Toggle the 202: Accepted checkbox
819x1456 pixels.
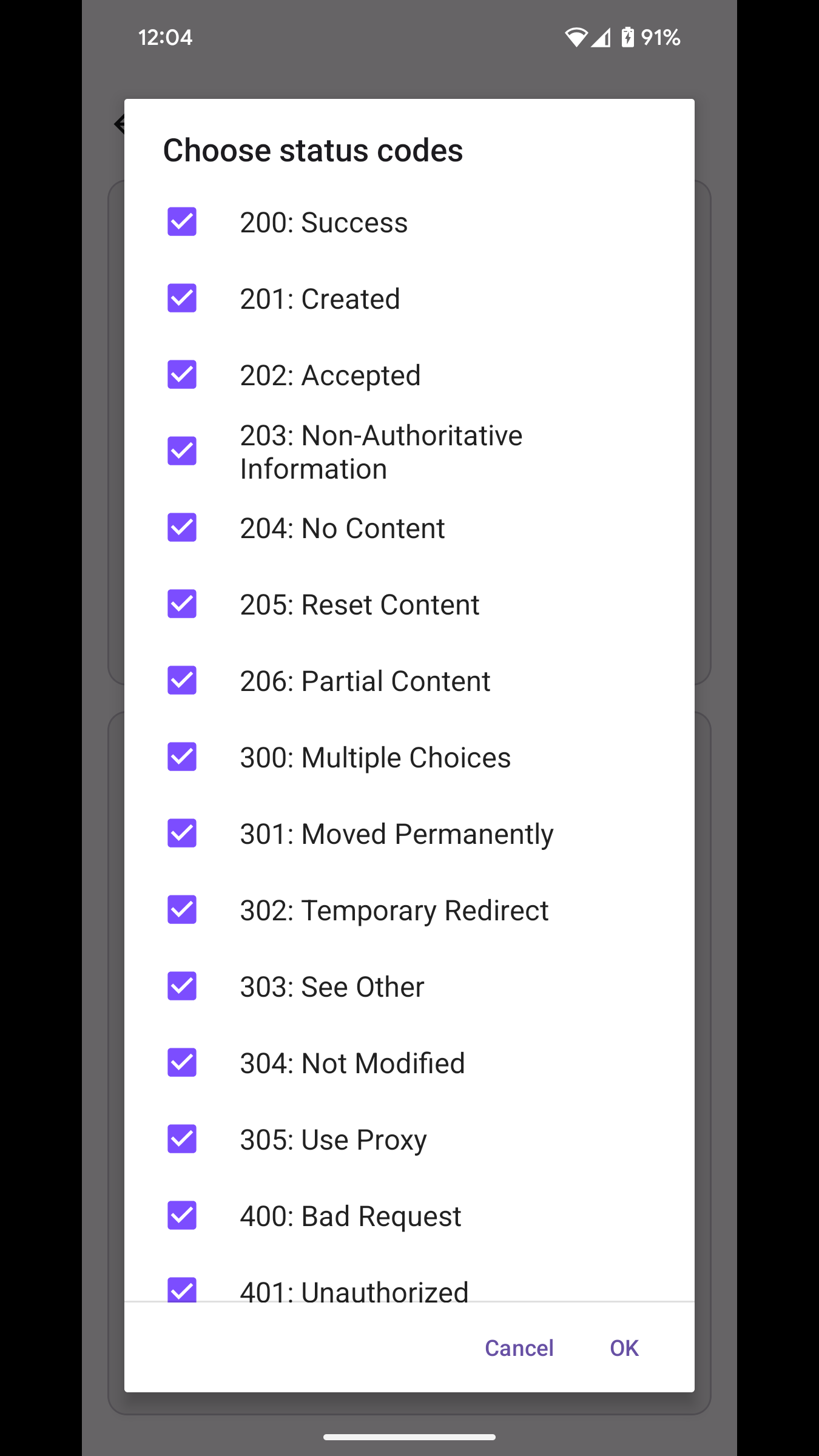click(182, 374)
